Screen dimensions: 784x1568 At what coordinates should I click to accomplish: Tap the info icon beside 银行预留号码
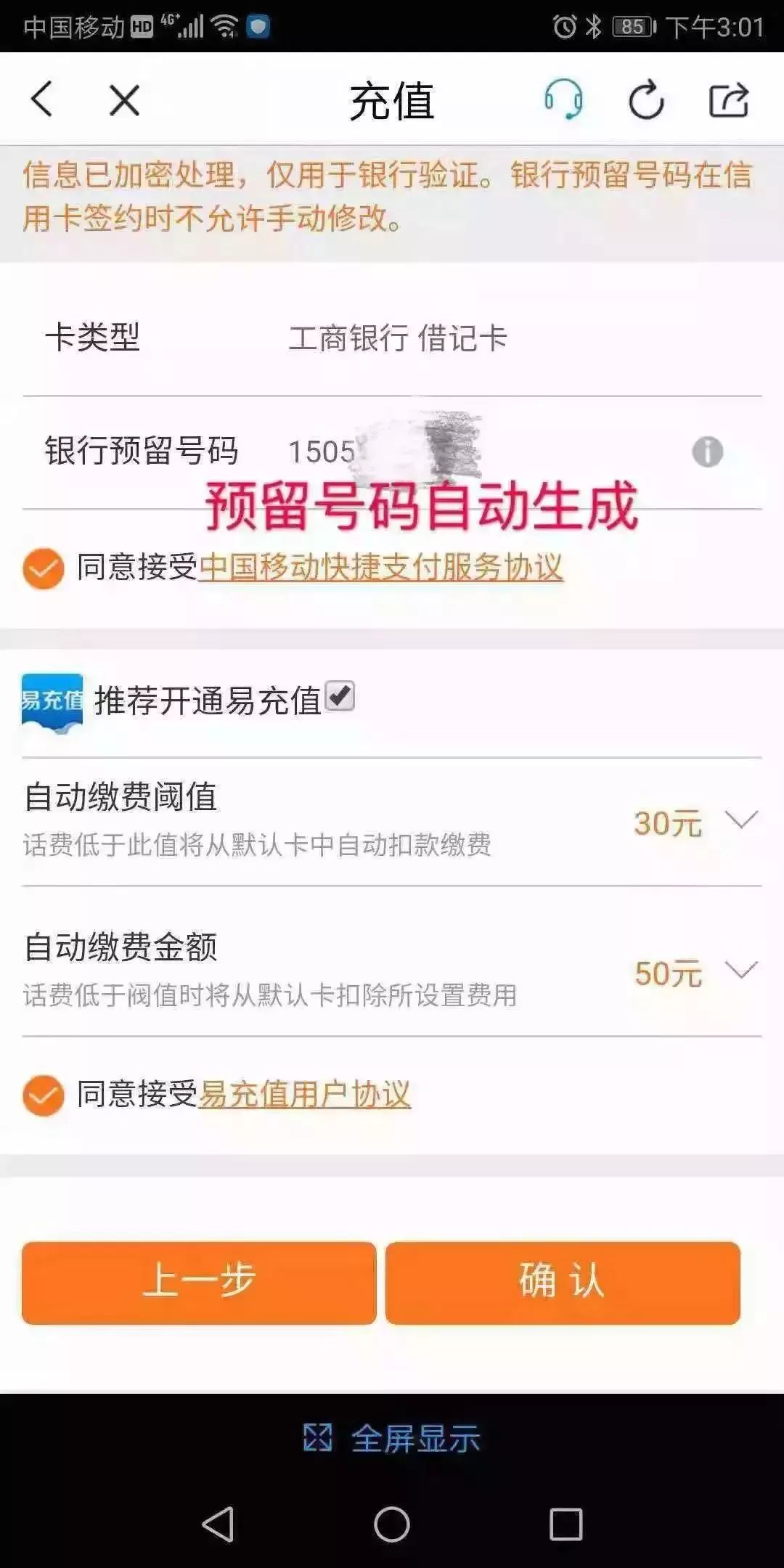pos(707,452)
